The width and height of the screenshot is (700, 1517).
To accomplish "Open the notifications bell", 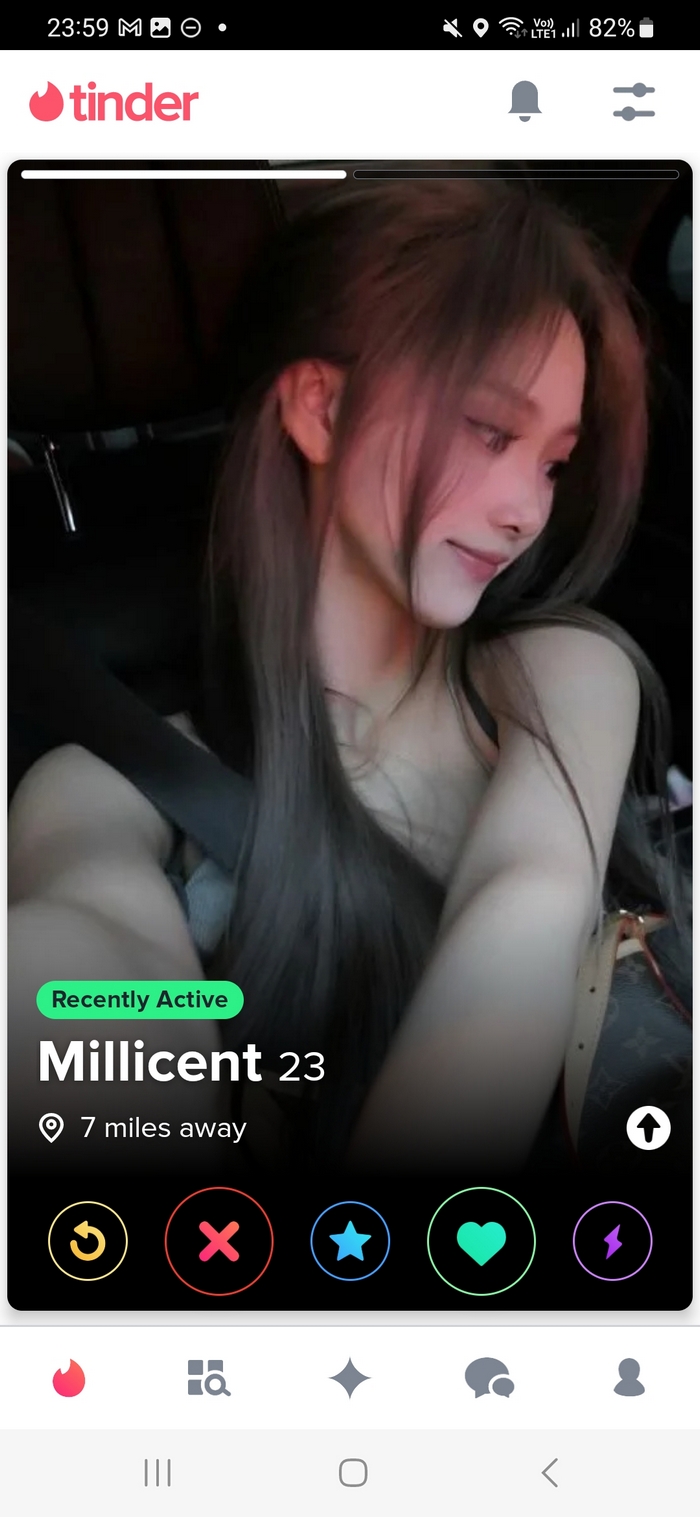I will click(x=525, y=102).
